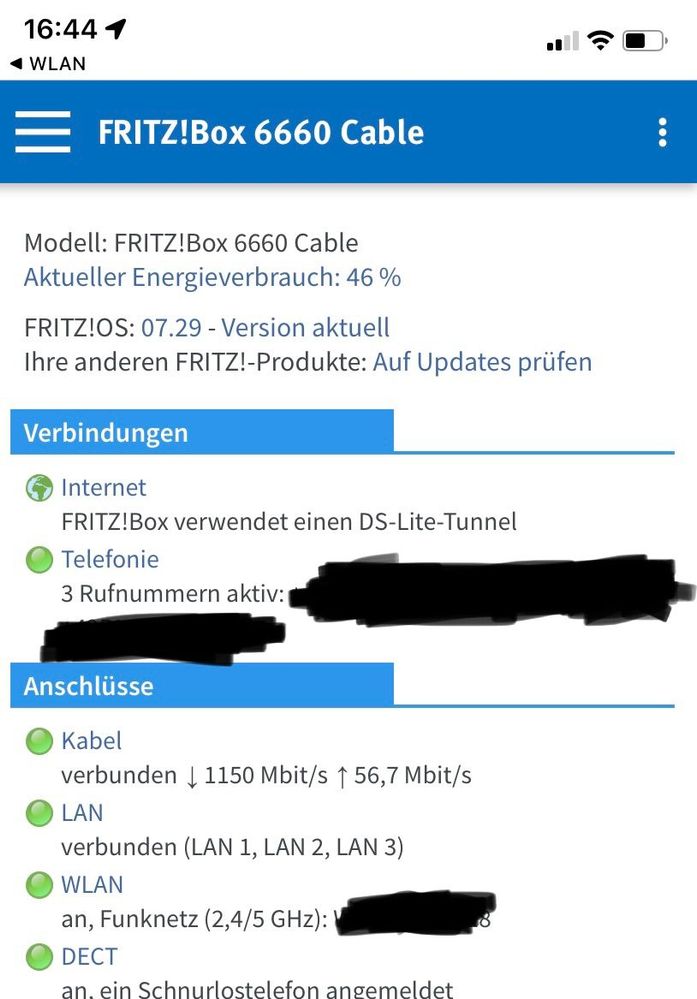The height and width of the screenshot is (999, 697).
Task: Open the LAN link
Action: 82,813
